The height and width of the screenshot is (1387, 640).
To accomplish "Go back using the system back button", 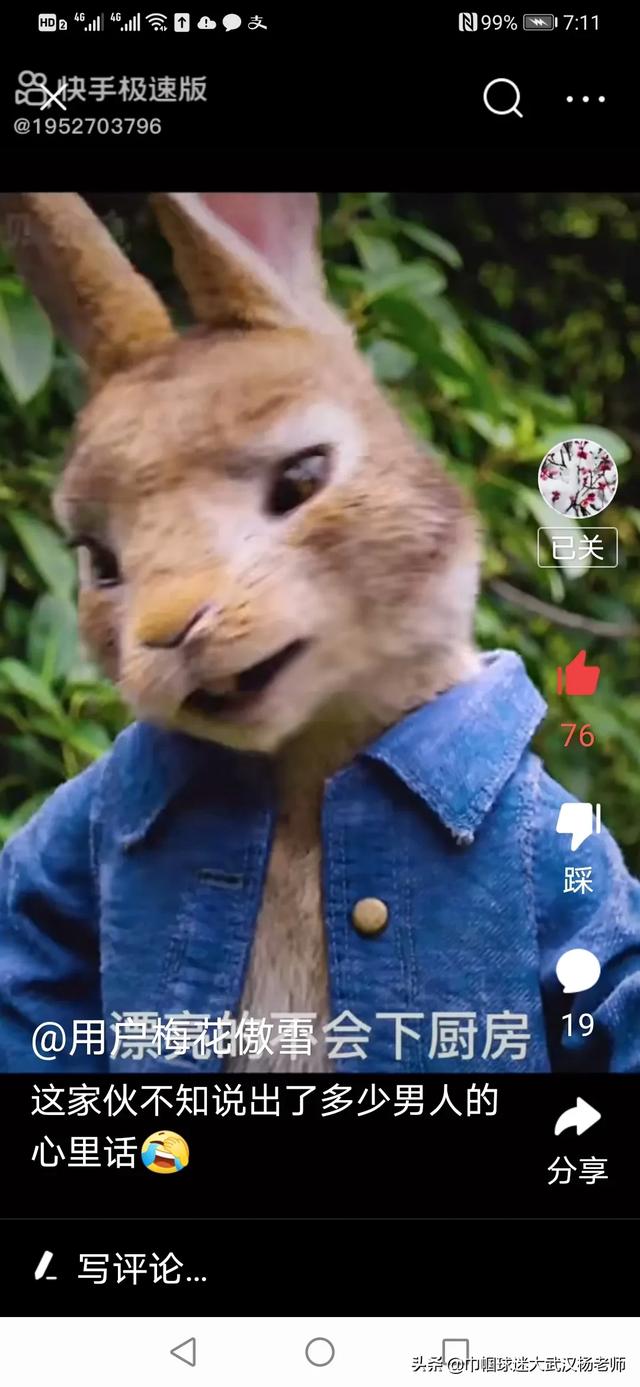I will (x=183, y=1352).
